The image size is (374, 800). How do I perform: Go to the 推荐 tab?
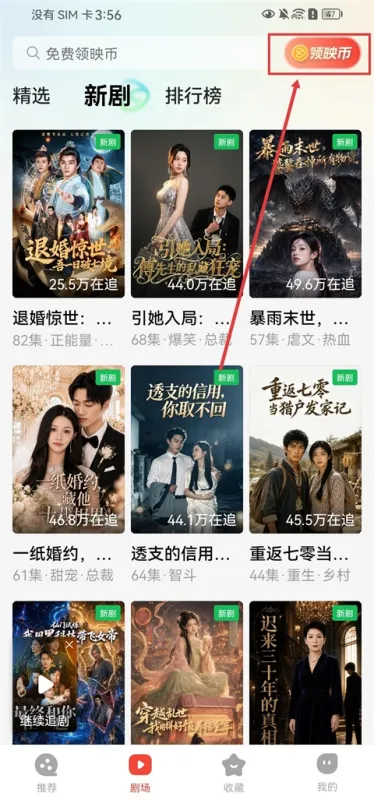[x=46, y=772]
